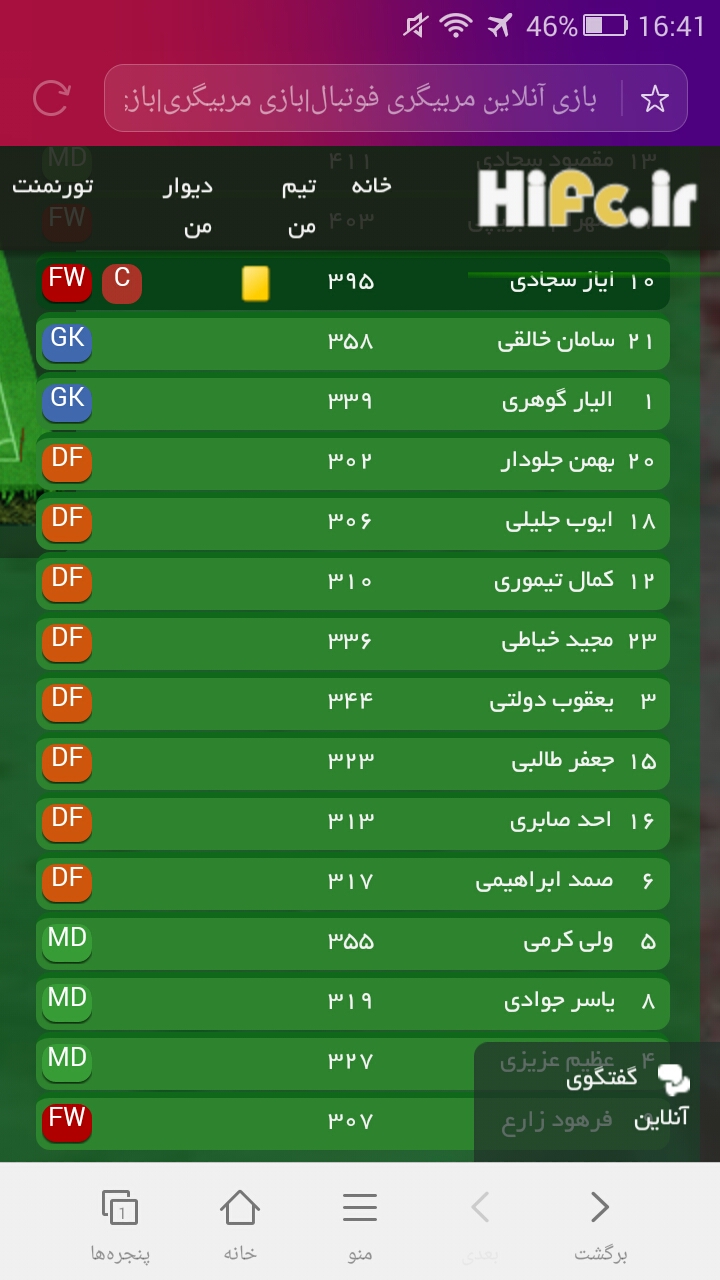
Task: Open دیوار من in the site header
Action: point(188,206)
